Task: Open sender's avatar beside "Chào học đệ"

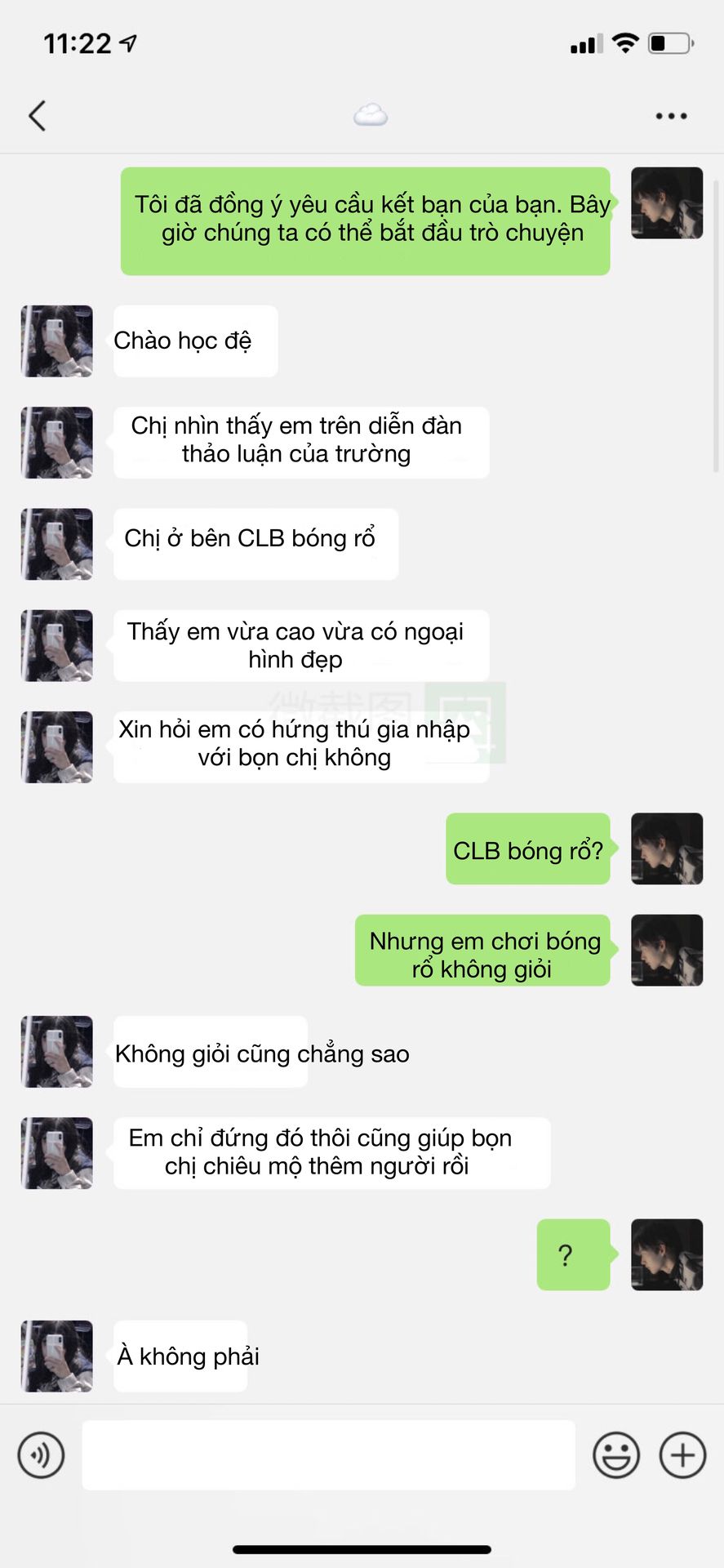Action: 56,341
